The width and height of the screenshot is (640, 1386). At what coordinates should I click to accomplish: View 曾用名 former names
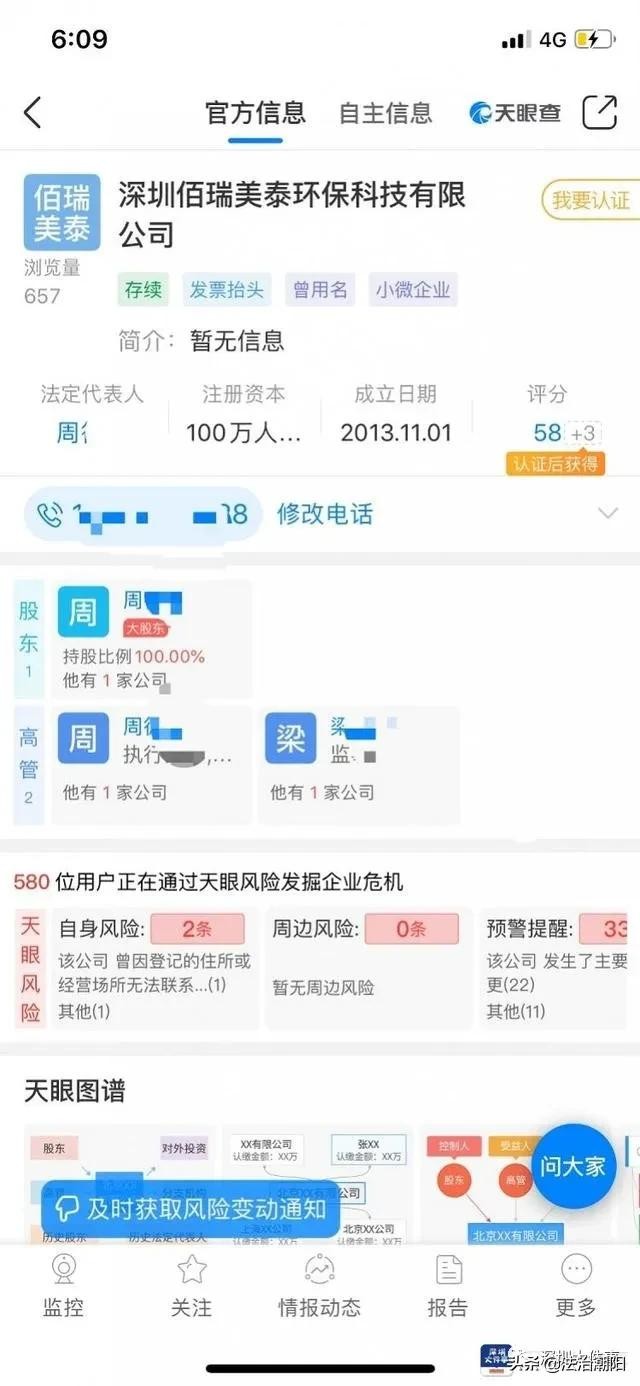coord(320,290)
